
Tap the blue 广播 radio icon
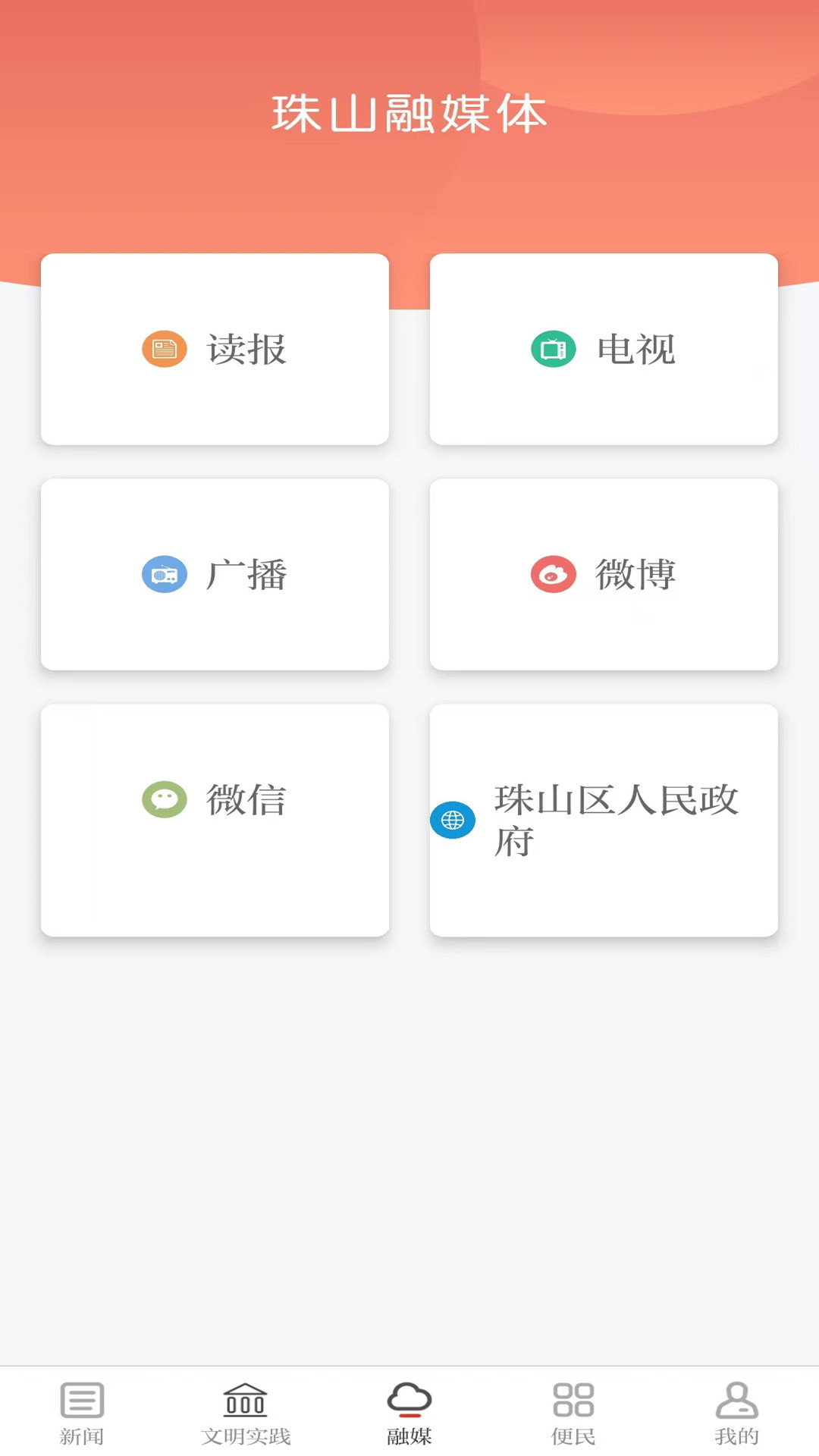point(164,574)
